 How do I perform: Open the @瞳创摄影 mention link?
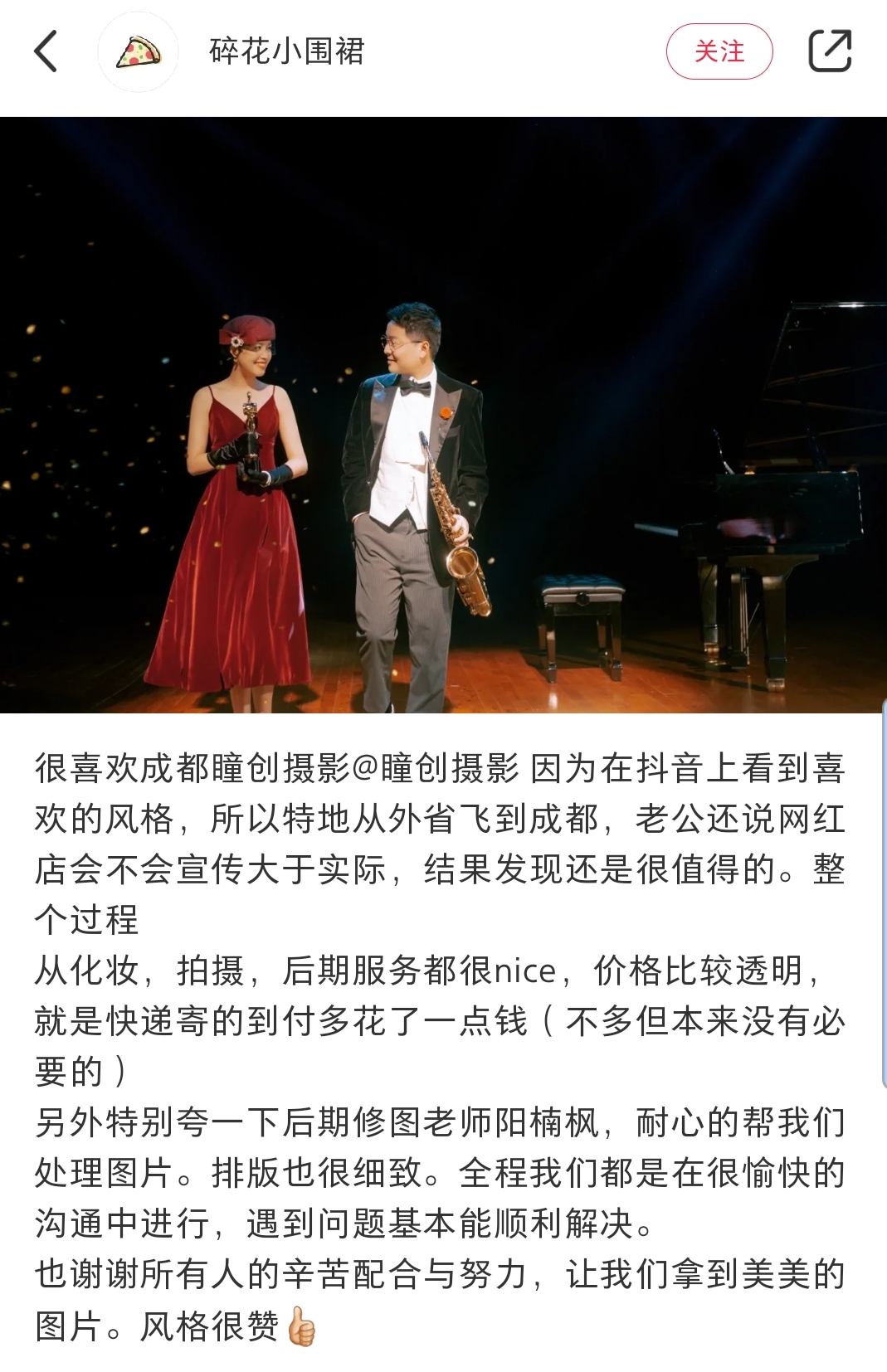[x=436, y=769]
